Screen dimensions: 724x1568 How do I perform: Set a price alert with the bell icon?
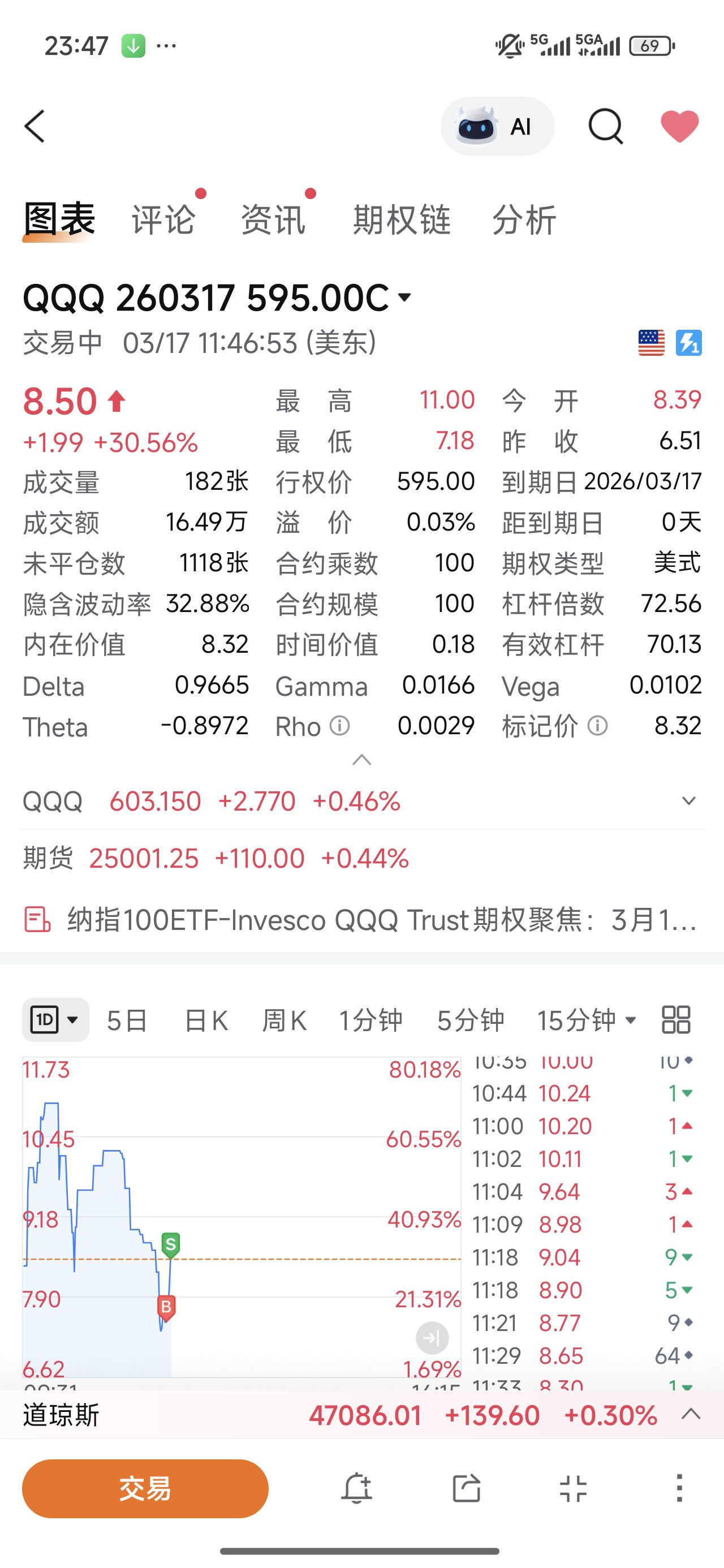pos(356,1488)
